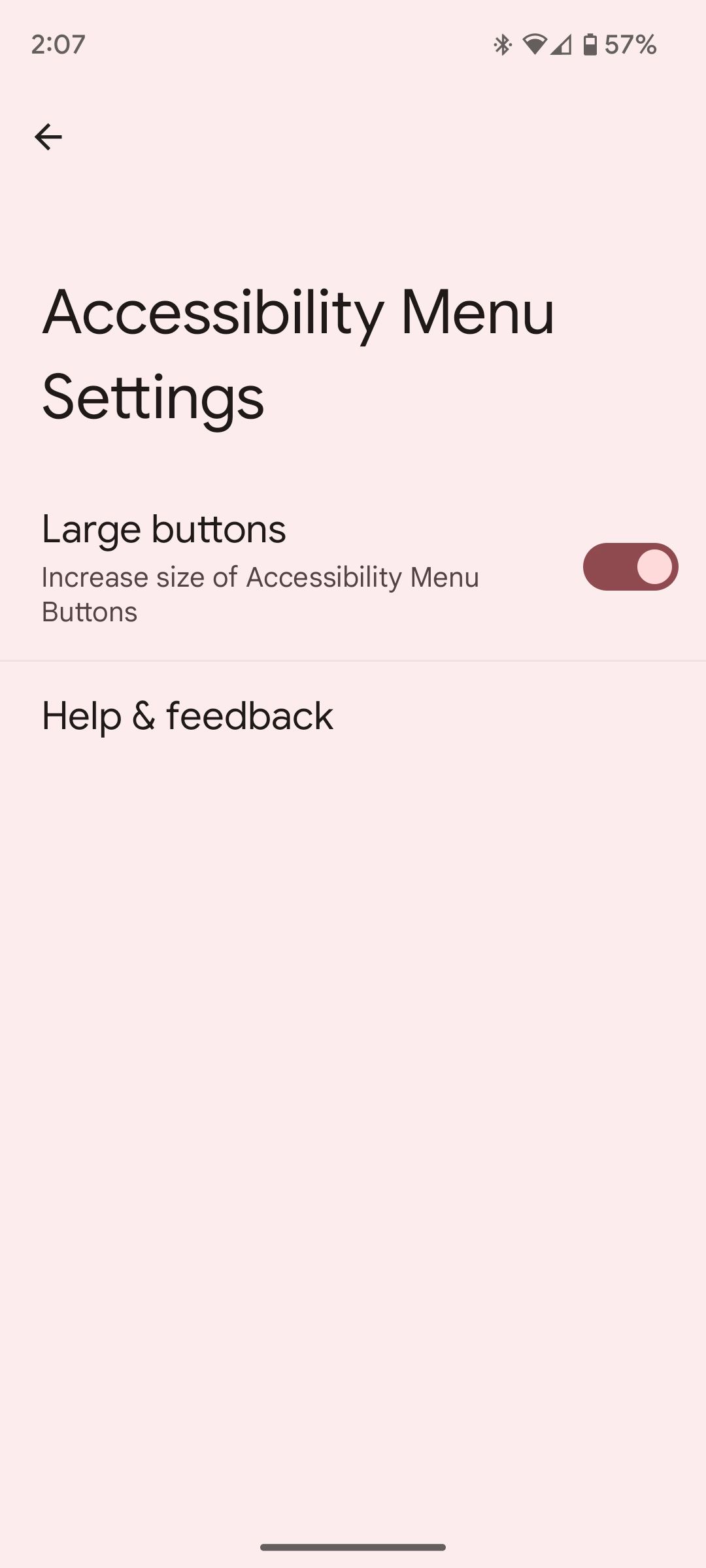
Task: Click the Accessibility Menu Settings heading
Action: point(297,353)
